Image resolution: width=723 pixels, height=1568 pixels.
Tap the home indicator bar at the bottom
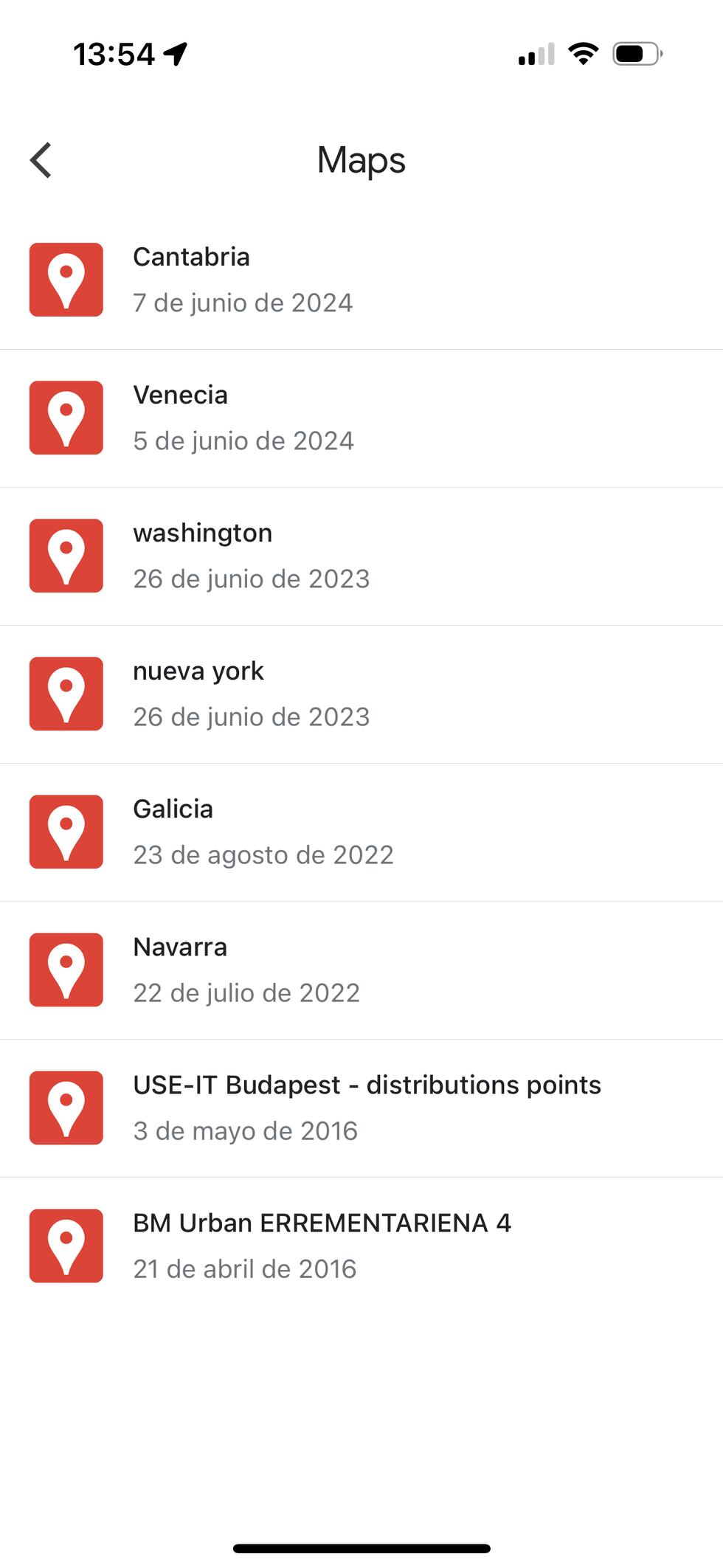tap(361, 1546)
